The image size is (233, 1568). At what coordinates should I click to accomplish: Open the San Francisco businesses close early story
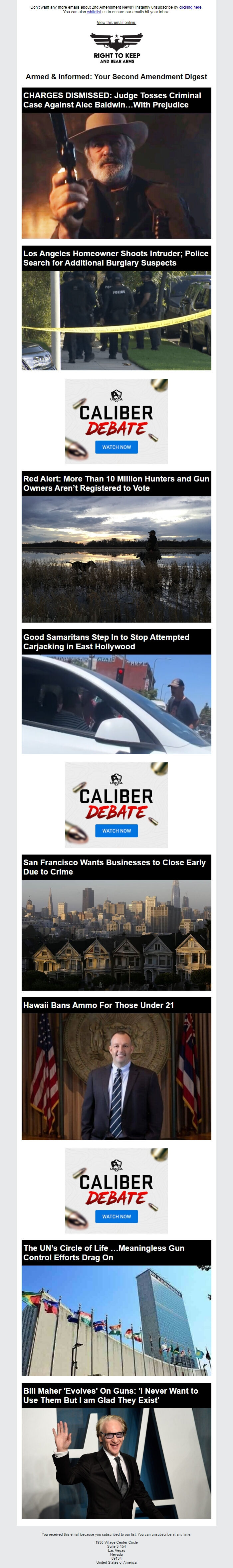(x=116, y=867)
